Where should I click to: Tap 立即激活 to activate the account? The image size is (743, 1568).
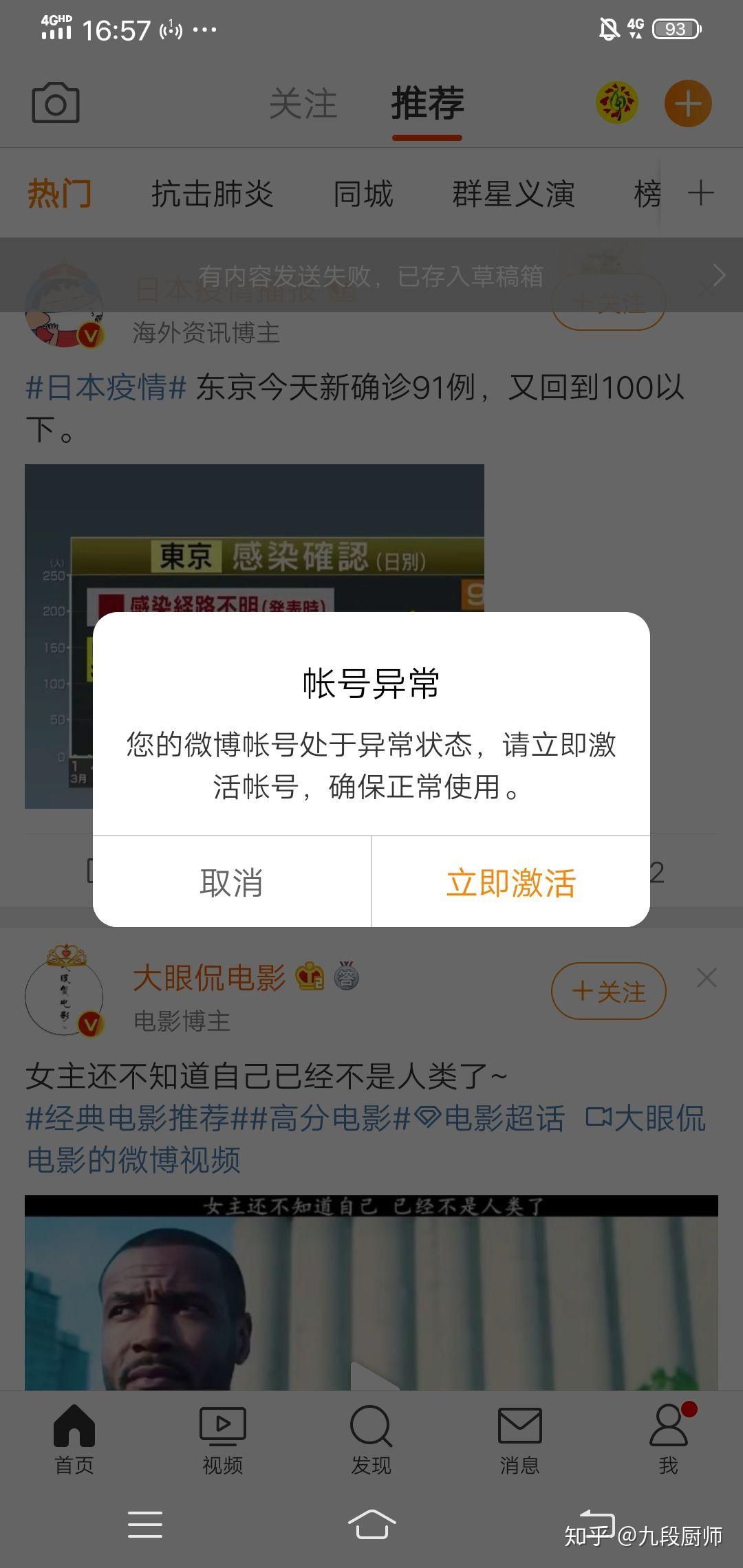(511, 882)
